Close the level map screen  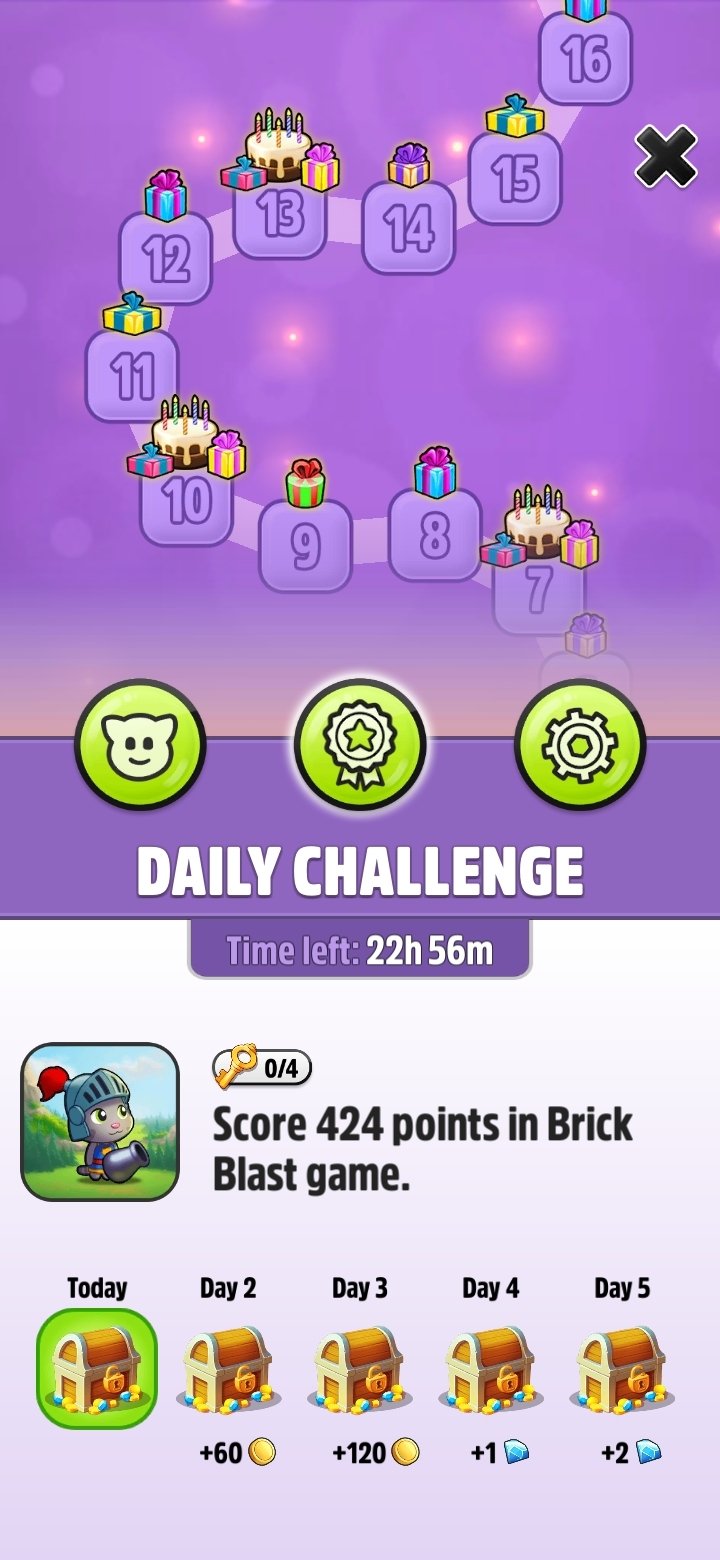[x=666, y=156]
